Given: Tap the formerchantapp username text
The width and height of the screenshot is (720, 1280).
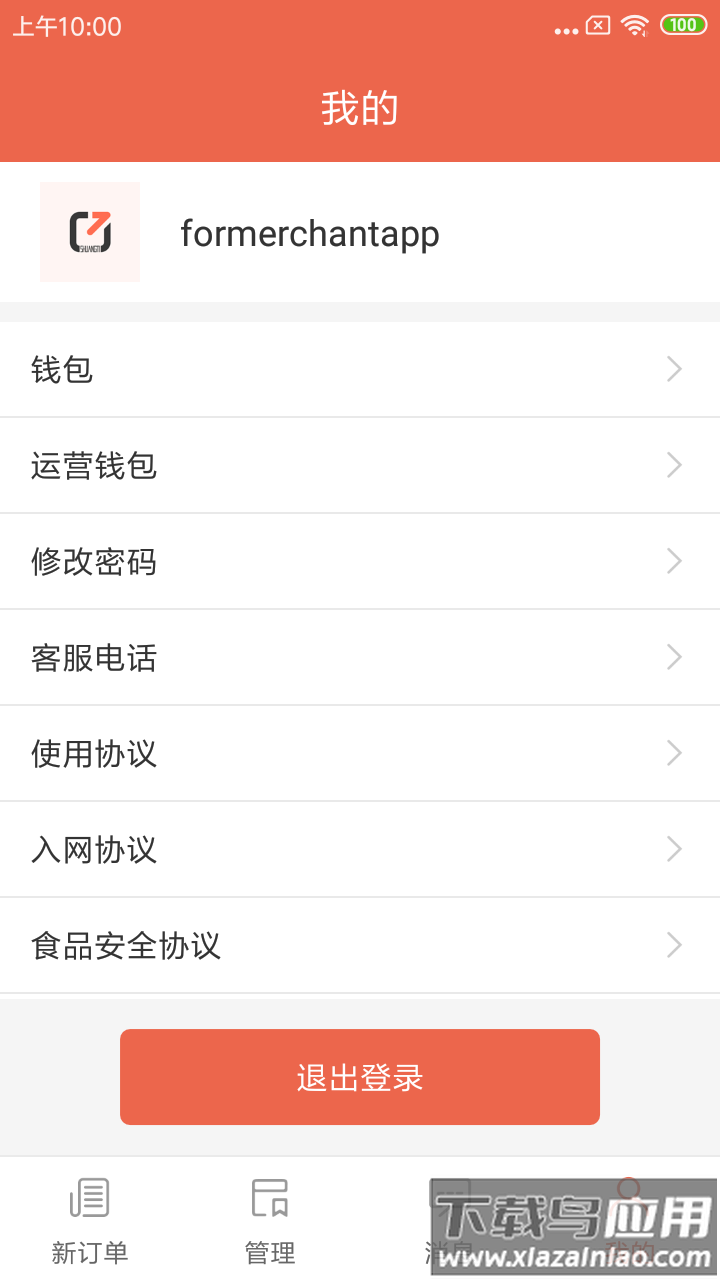Looking at the screenshot, I should coord(309,233).
